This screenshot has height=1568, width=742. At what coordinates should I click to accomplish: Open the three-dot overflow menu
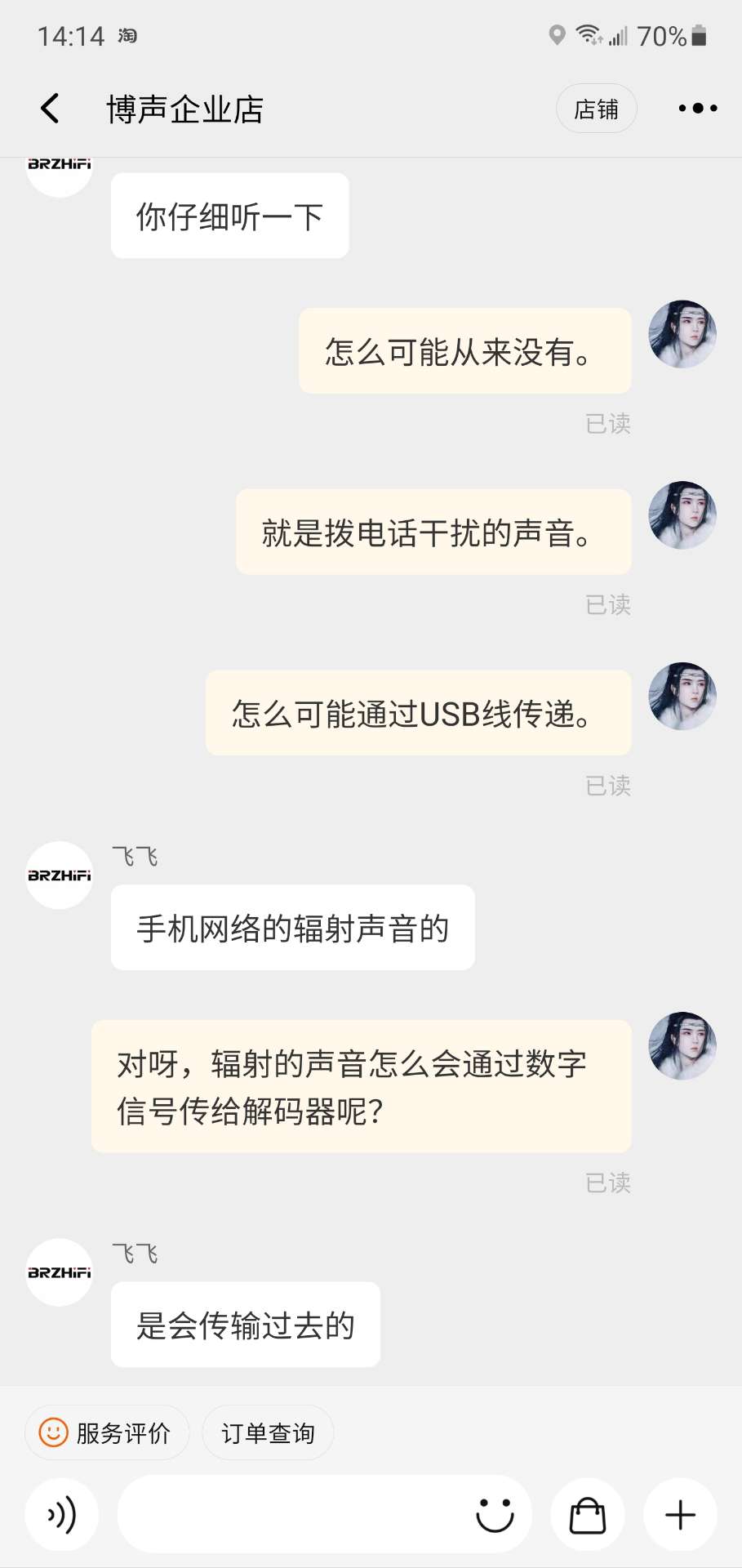697,108
